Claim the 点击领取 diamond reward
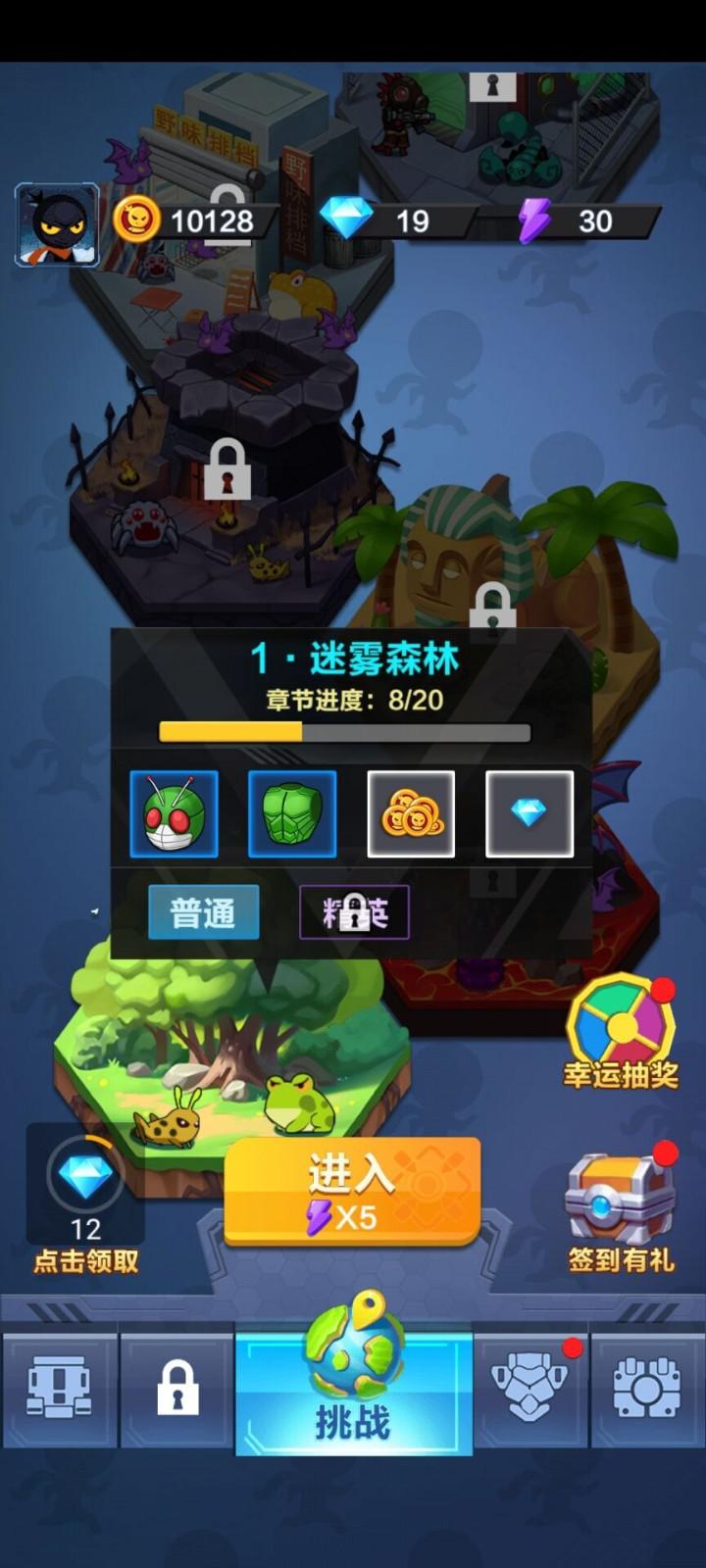The width and height of the screenshot is (706, 1568). pos(85,1203)
